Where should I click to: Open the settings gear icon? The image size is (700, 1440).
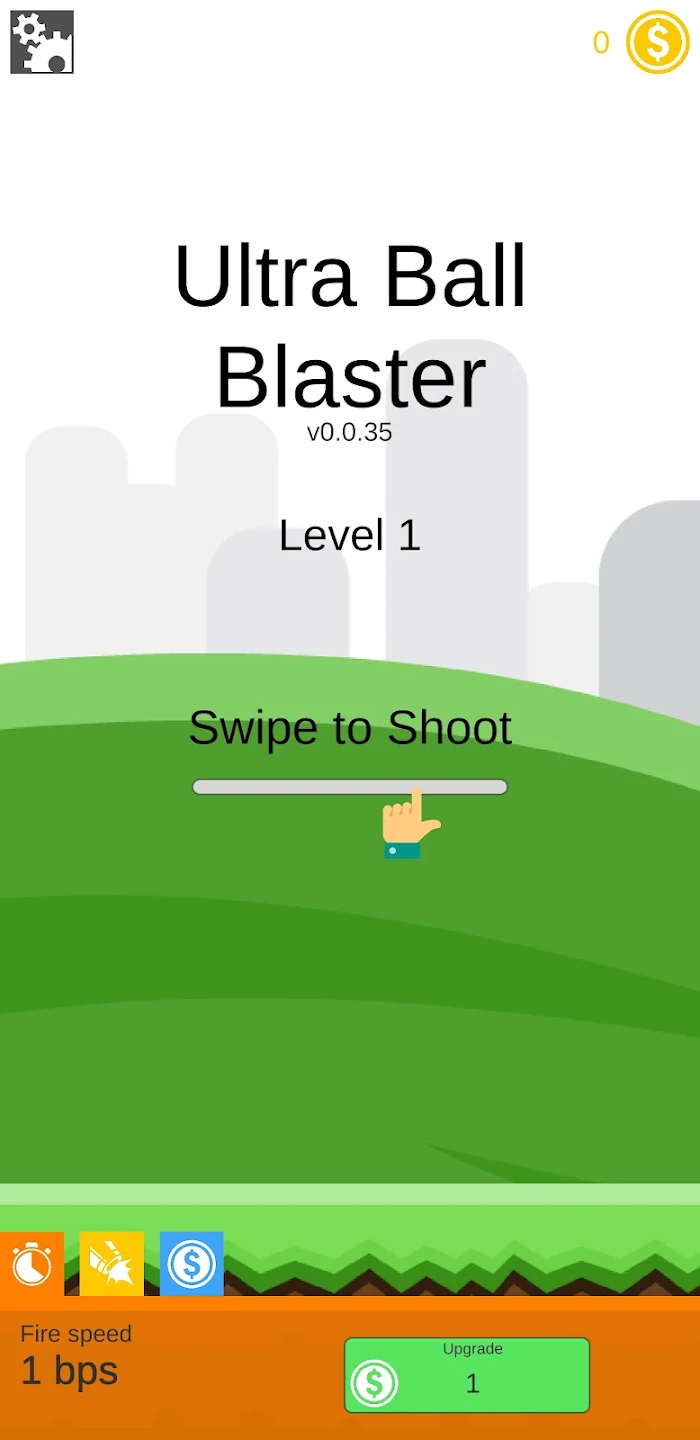pos(42,42)
